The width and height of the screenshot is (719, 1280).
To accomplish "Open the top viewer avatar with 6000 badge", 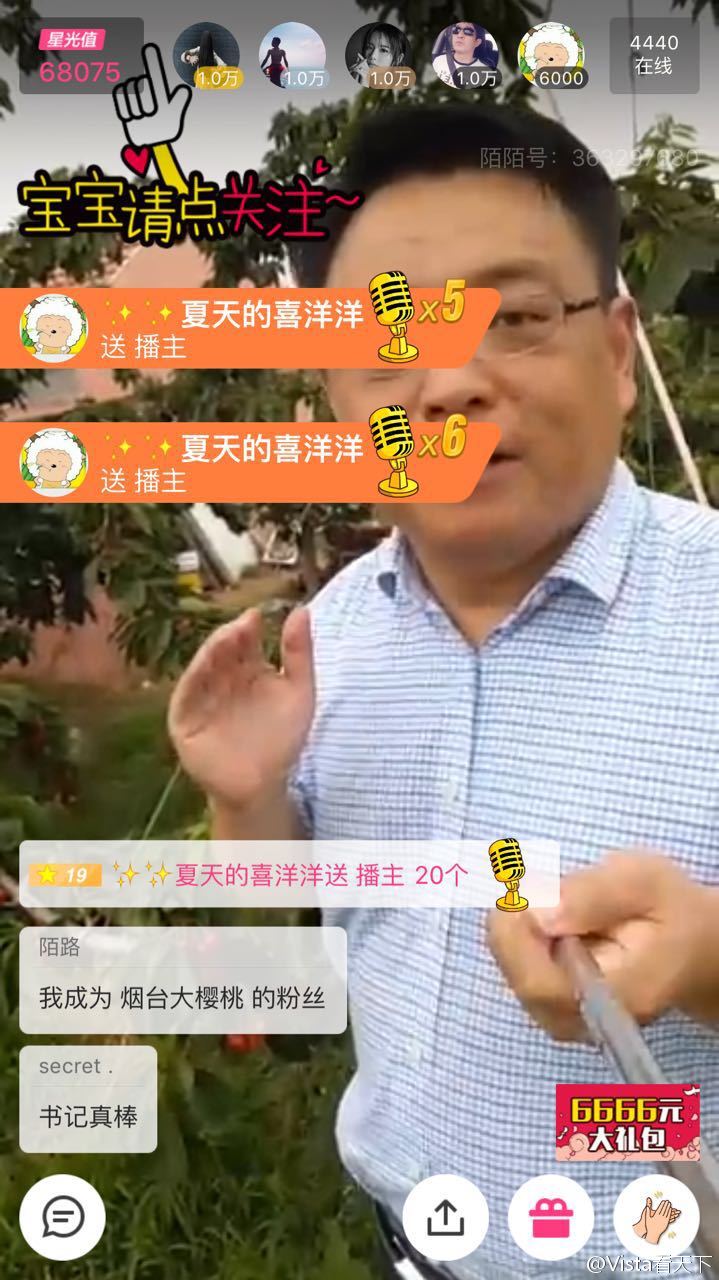I will click(x=552, y=55).
